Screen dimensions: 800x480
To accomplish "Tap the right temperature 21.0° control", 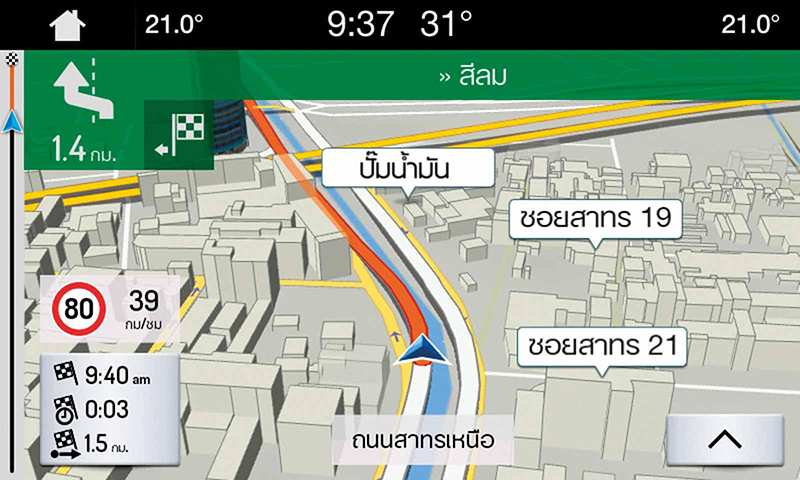I will [748, 25].
